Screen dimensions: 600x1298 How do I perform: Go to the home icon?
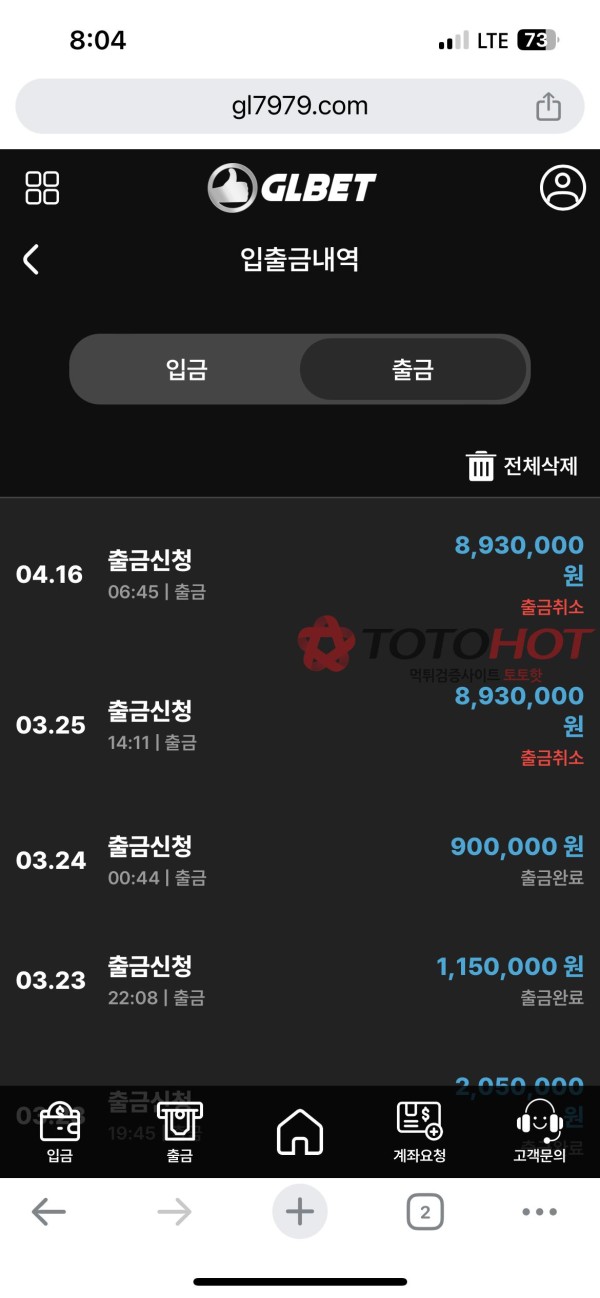point(299,1132)
